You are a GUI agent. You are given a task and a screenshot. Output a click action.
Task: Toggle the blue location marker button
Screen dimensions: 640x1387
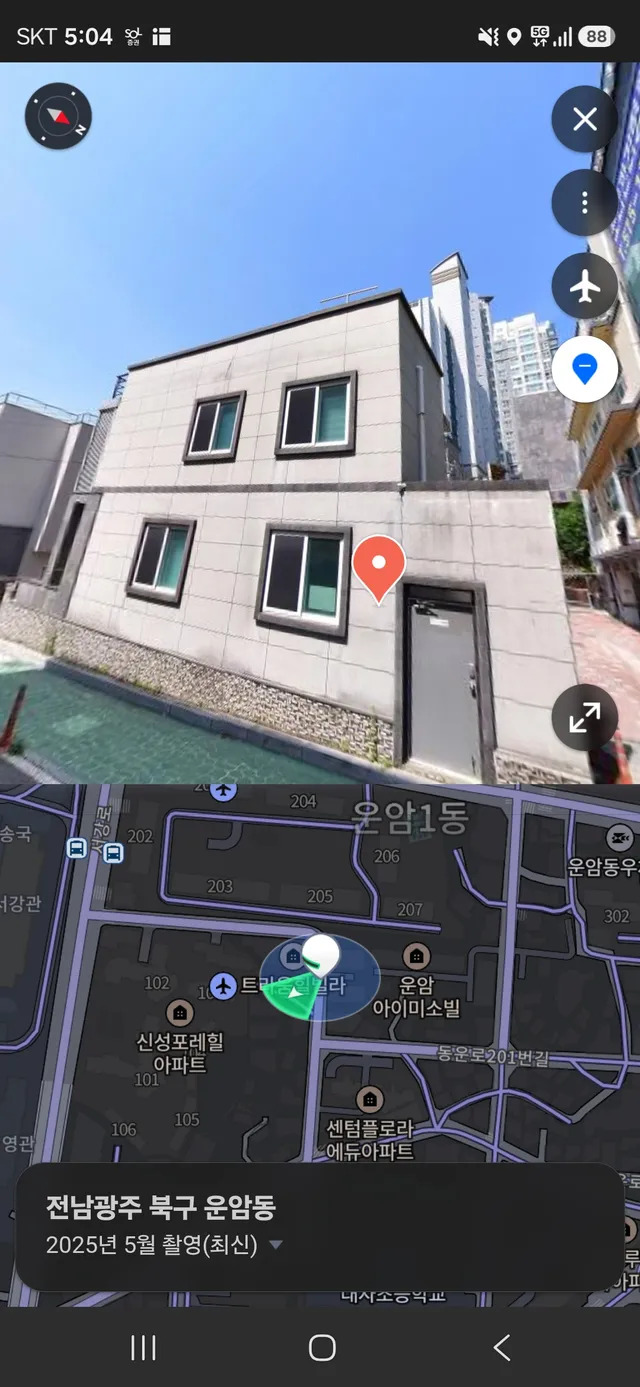pos(585,369)
